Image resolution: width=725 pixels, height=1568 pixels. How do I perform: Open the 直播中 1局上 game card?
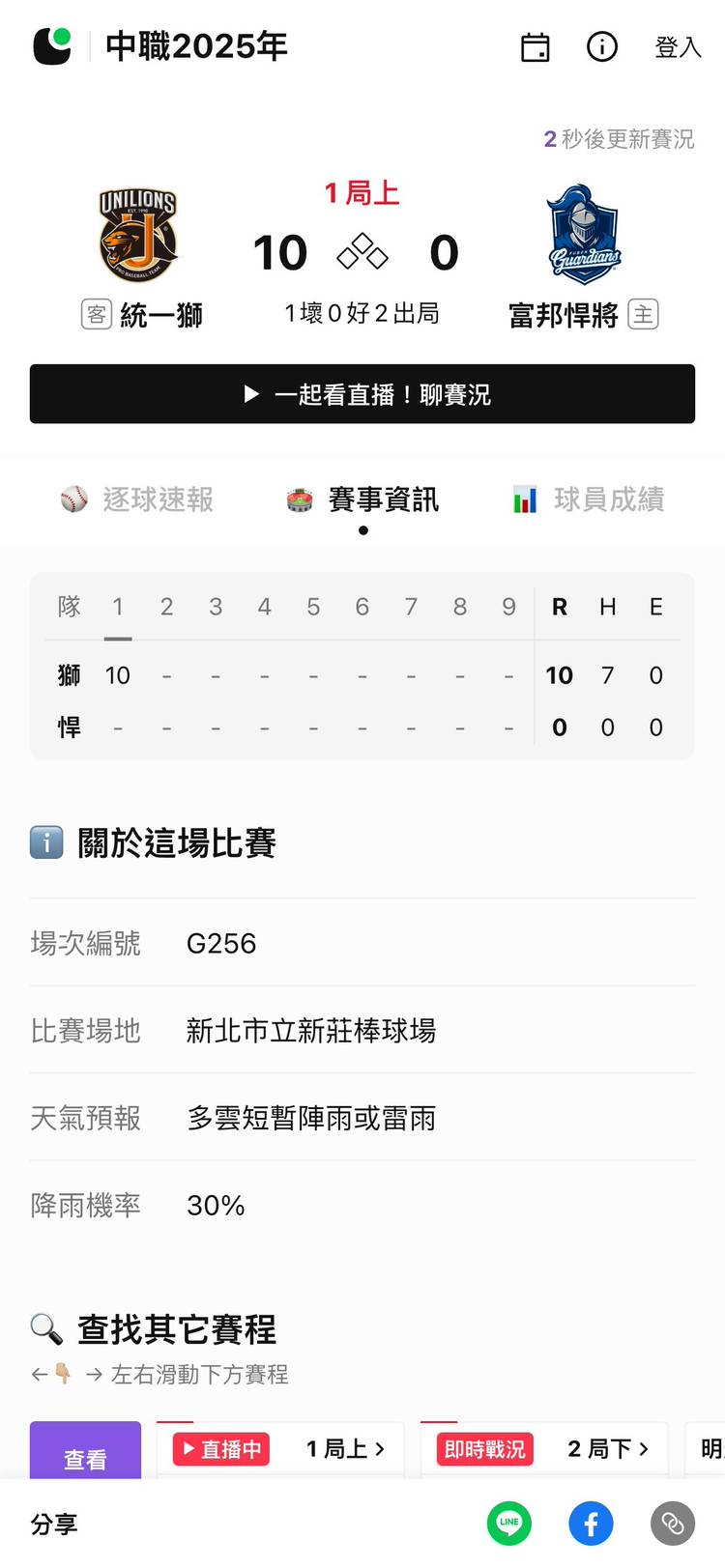(x=280, y=1449)
